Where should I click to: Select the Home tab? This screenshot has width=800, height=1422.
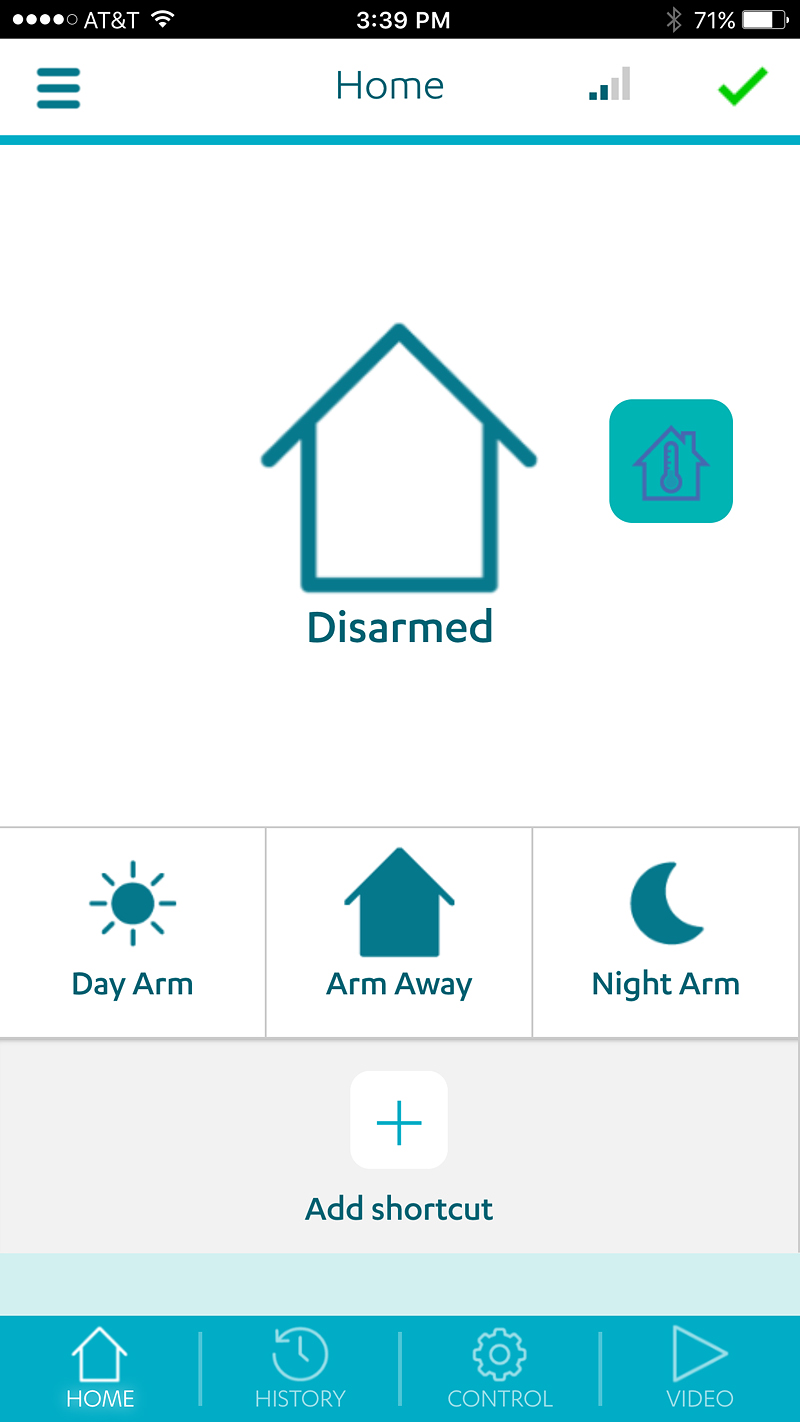click(x=100, y=1368)
